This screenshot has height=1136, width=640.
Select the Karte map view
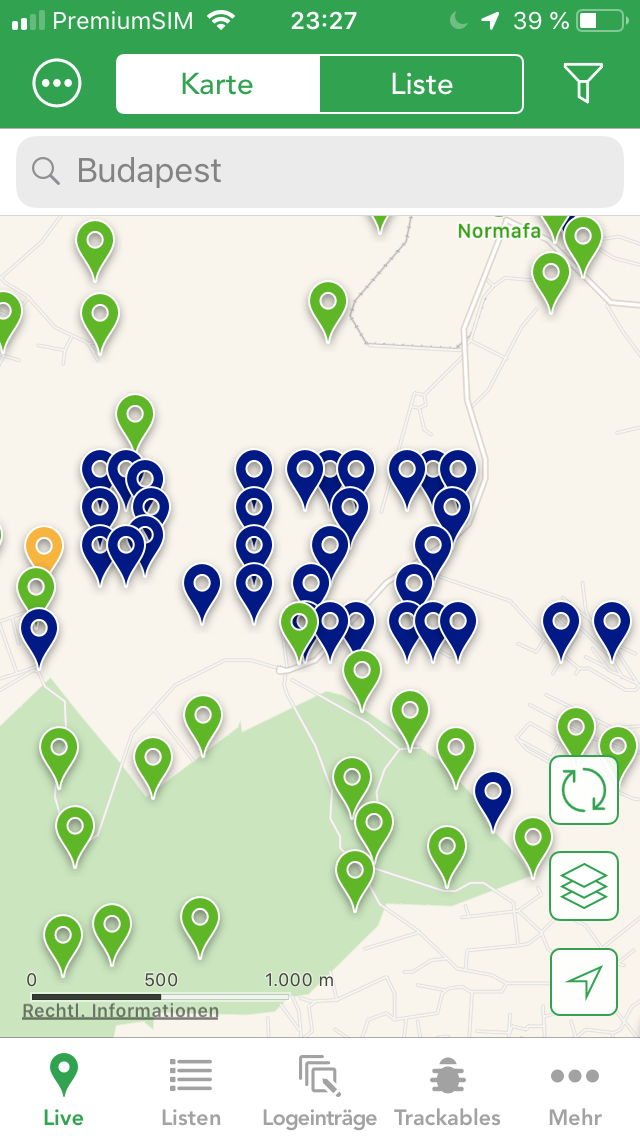217,84
